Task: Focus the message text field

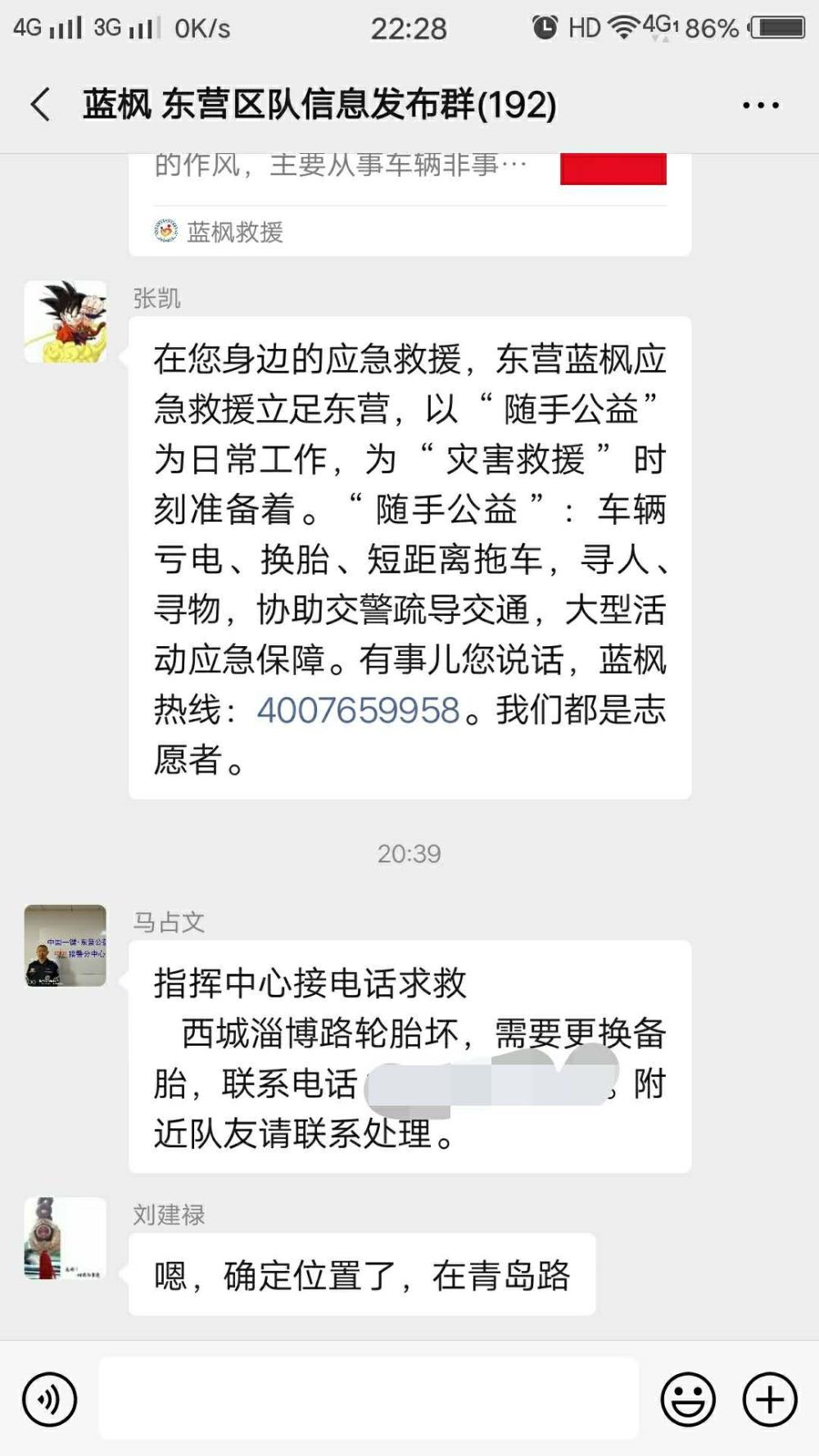Action: 369,1399
